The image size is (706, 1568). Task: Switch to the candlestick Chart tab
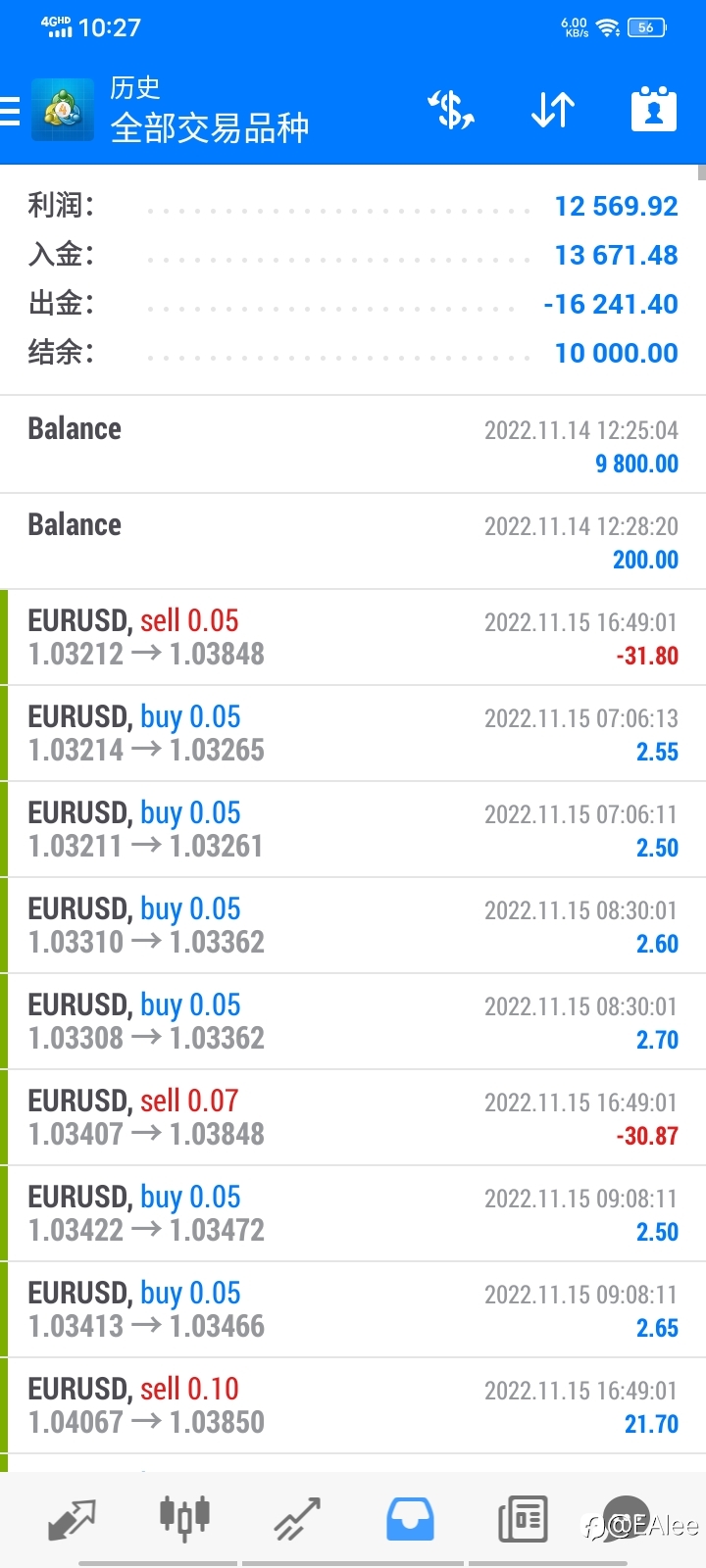coord(184,1518)
